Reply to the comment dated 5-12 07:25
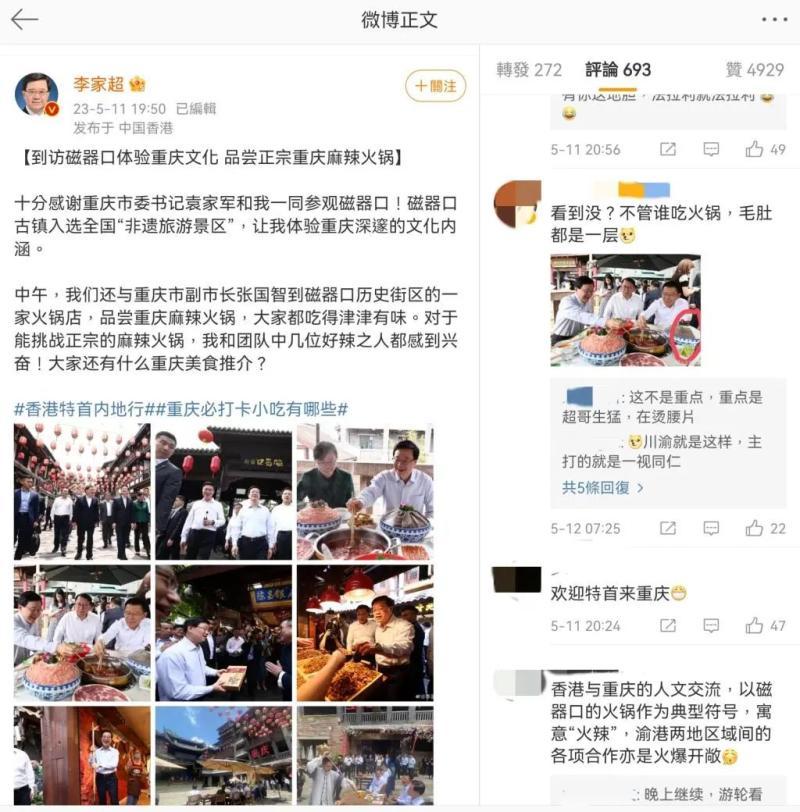Image resolution: width=800 pixels, height=812 pixels. 711,528
